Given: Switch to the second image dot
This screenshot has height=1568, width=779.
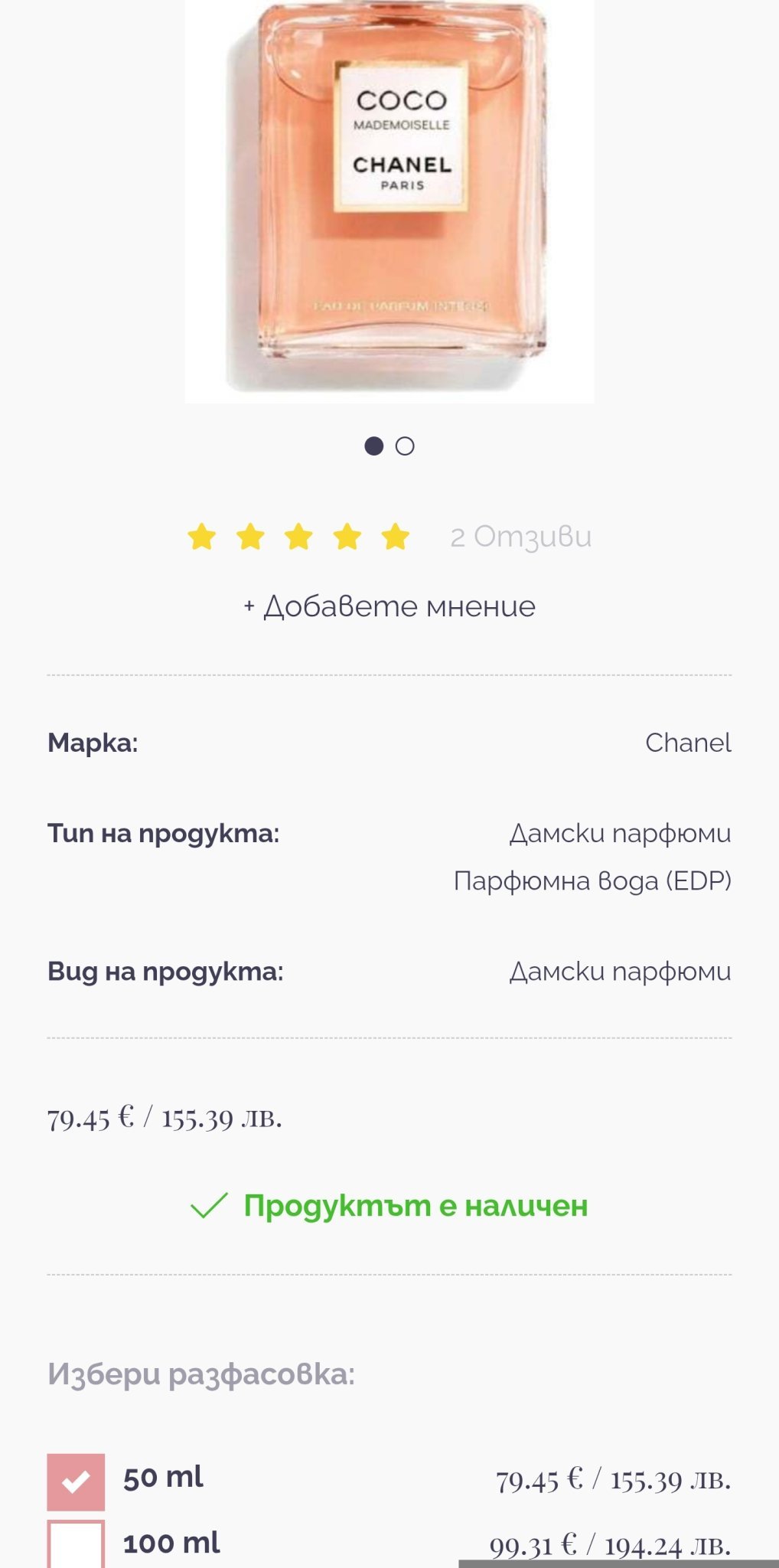Looking at the screenshot, I should coord(405,446).
